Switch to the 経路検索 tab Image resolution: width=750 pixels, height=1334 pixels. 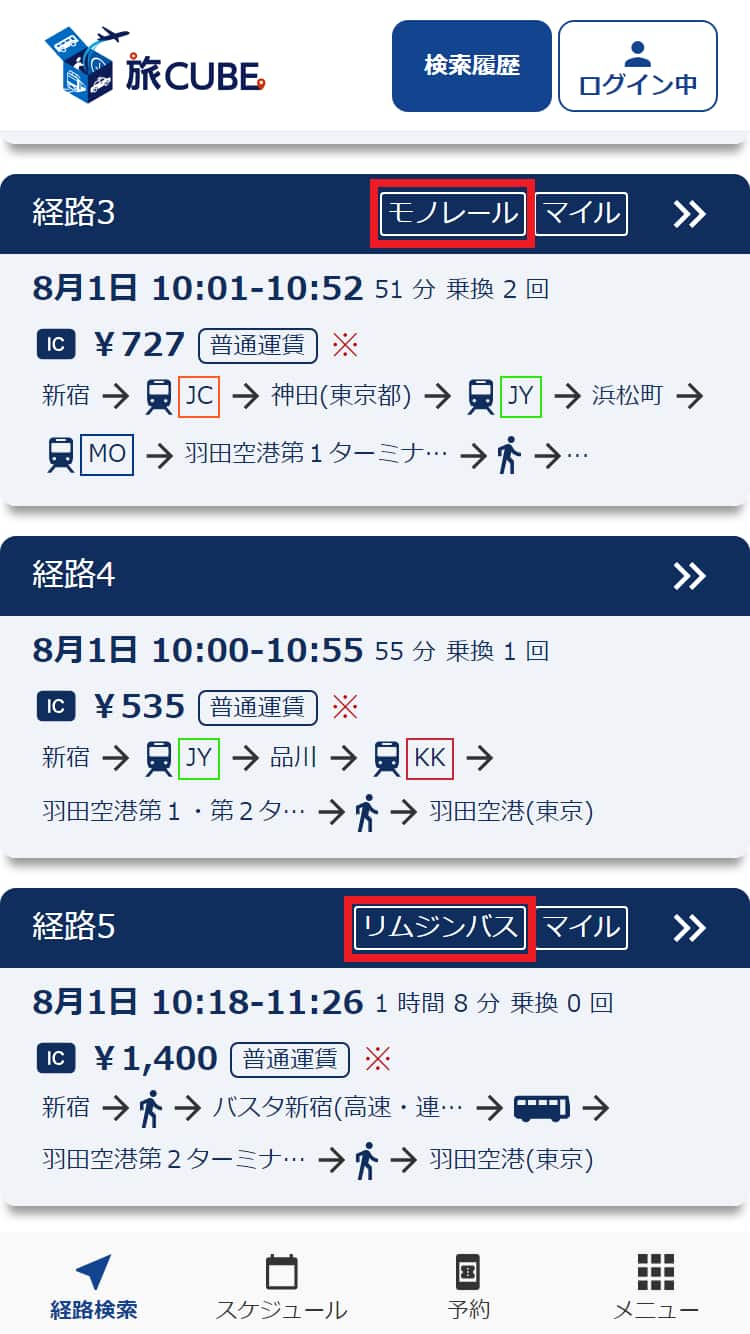[94, 1287]
